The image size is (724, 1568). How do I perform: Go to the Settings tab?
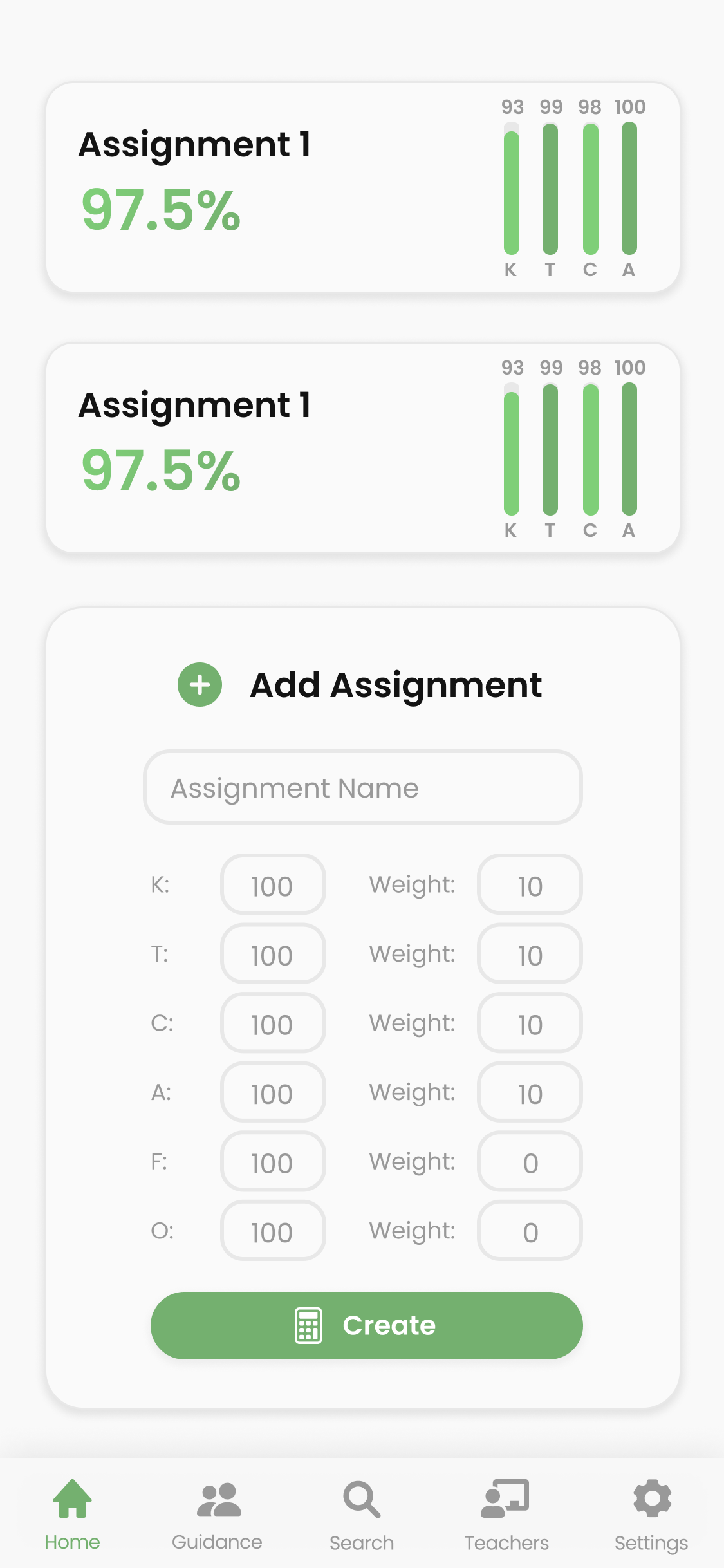point(651,1516)
